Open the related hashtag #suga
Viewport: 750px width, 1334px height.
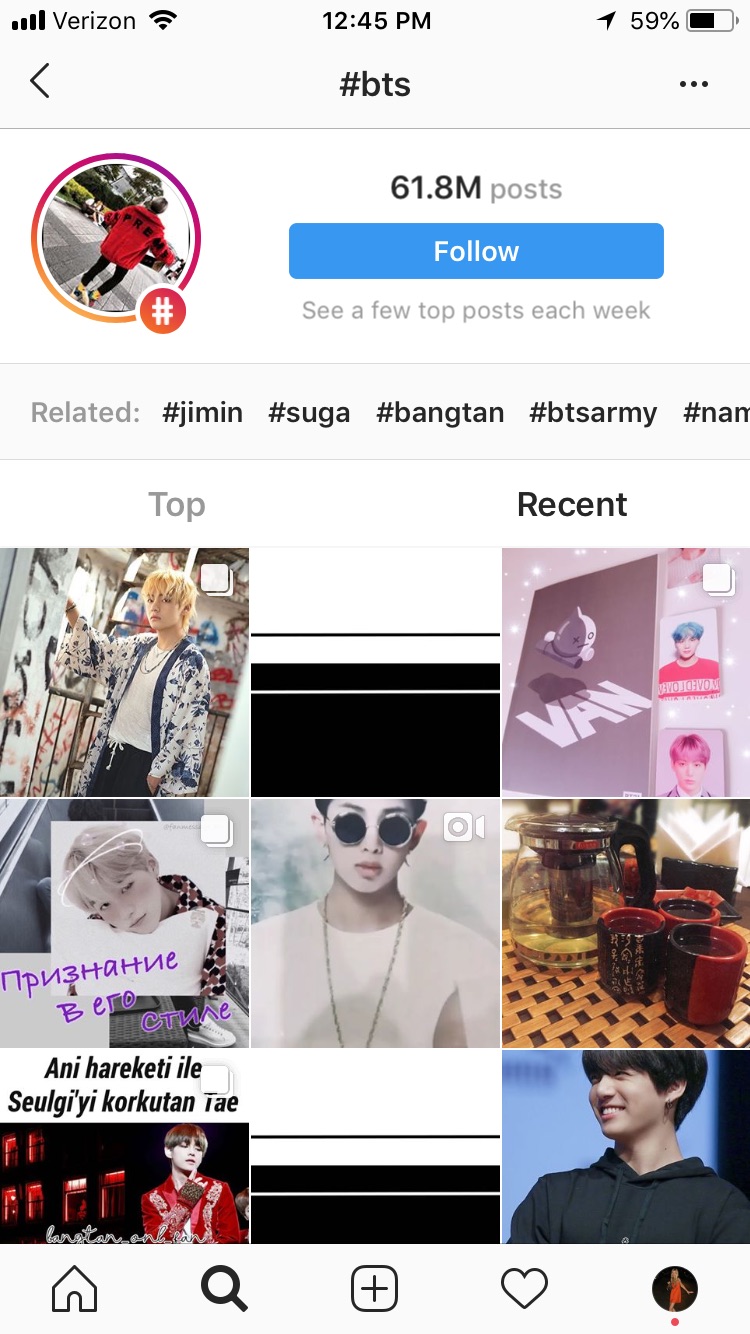pos(309,412)
